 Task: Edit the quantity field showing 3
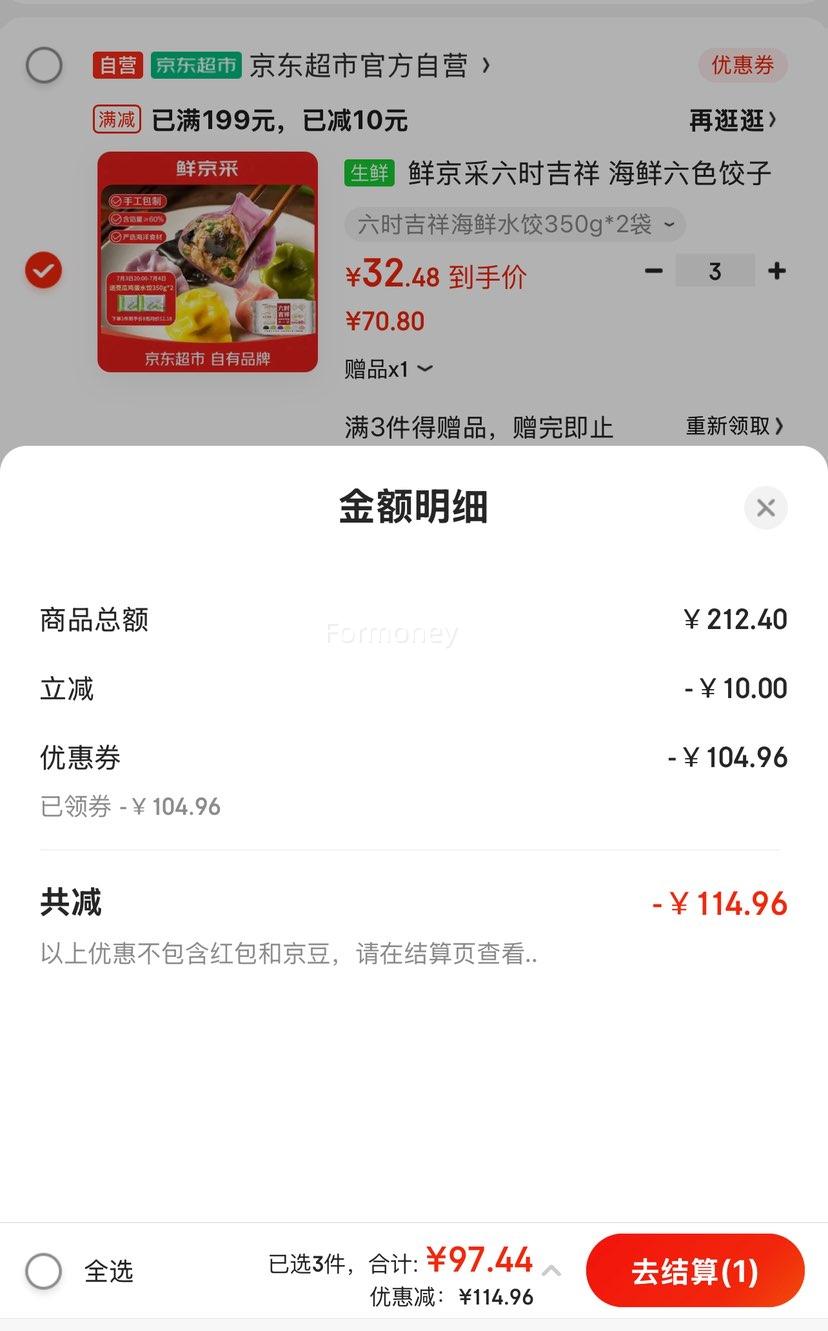point(714,271)
